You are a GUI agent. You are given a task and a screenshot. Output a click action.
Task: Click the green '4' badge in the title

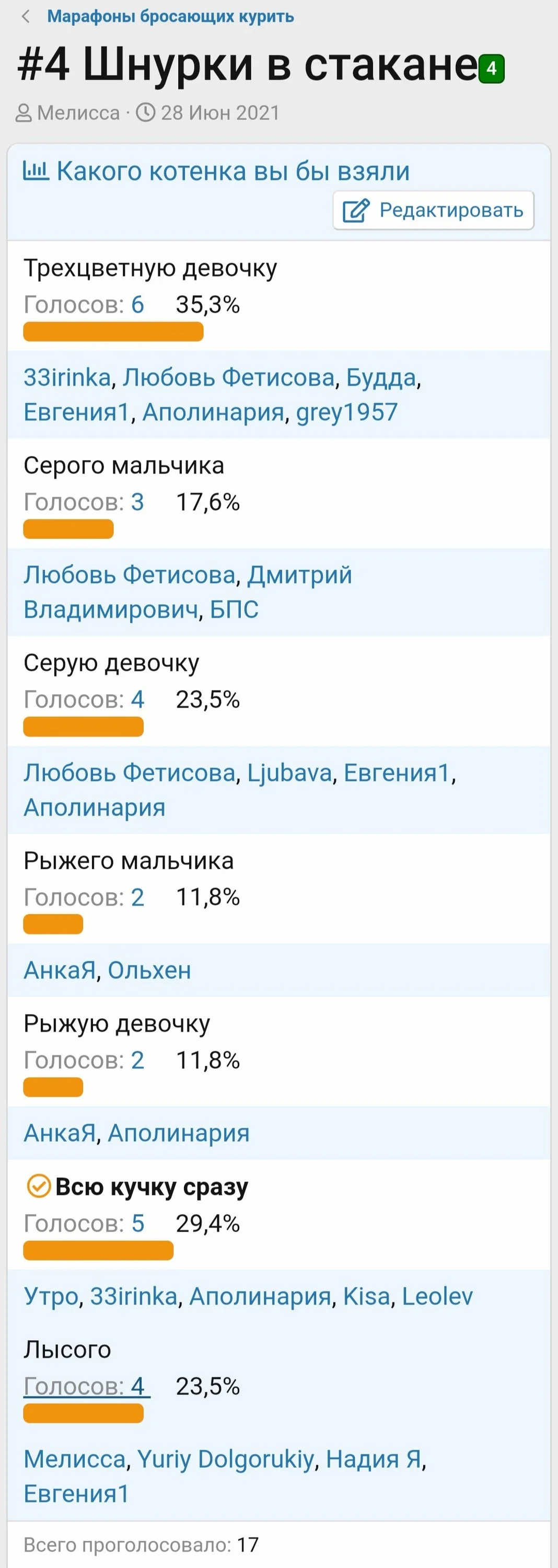click(491, 69)
